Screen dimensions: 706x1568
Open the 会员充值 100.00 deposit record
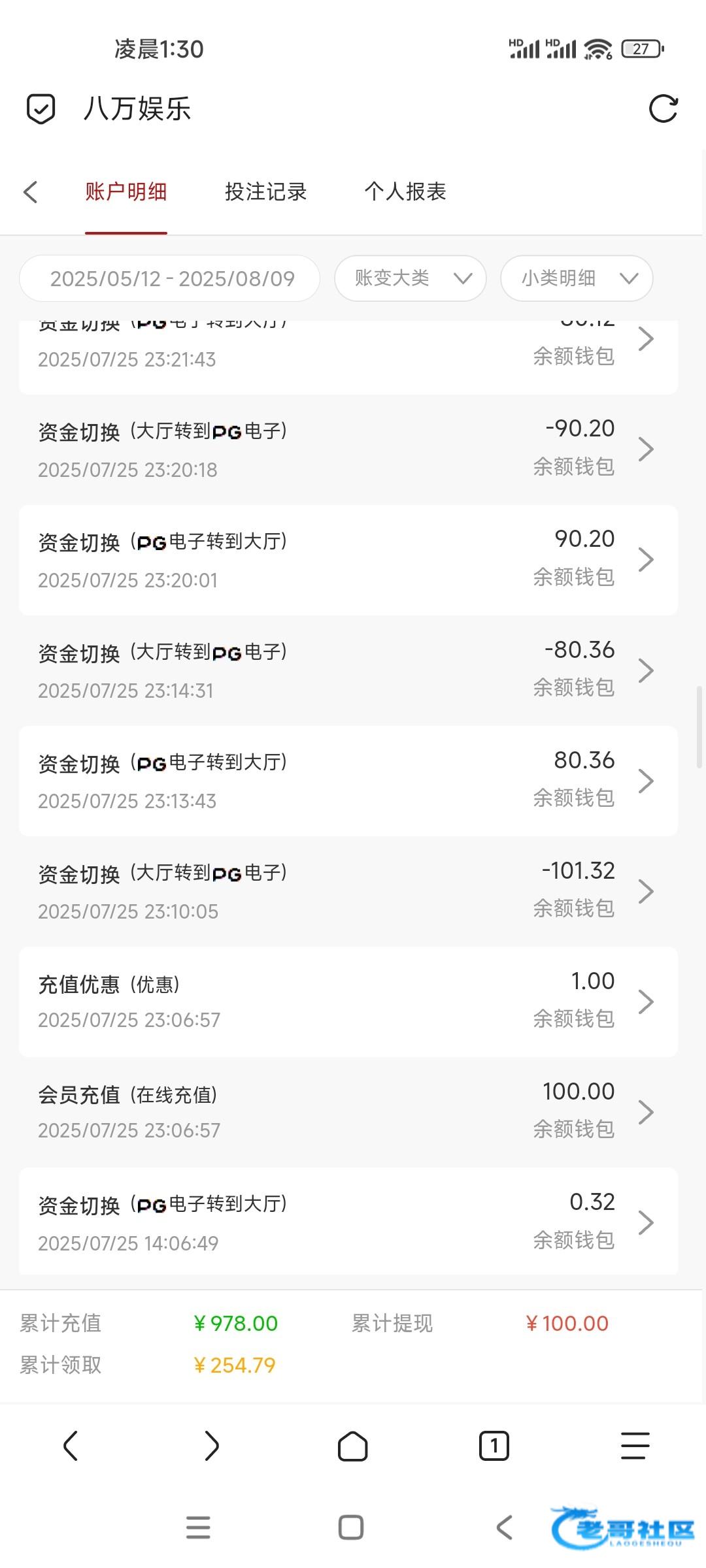348,1112
